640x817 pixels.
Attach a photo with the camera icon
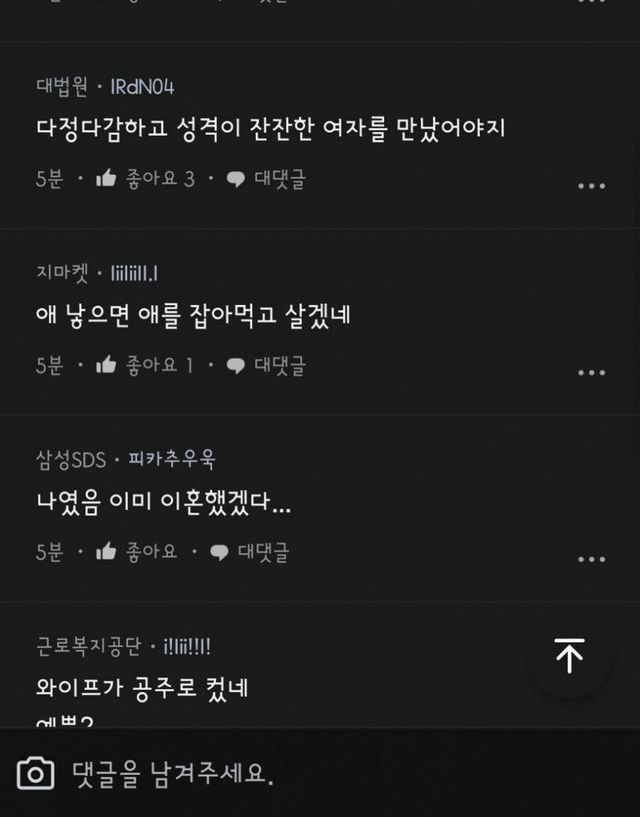[36, 773]
